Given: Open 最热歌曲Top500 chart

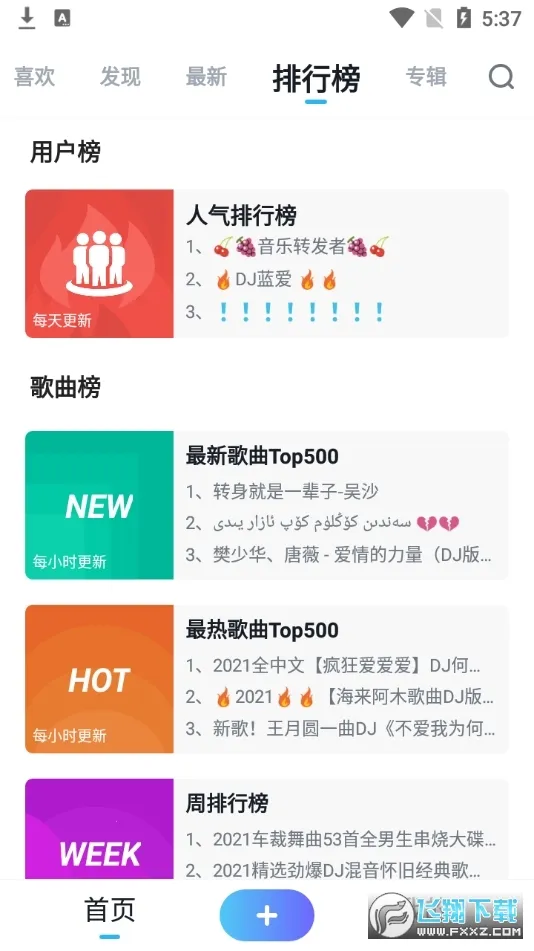Looking at the screenshot, I should (267, 679).
